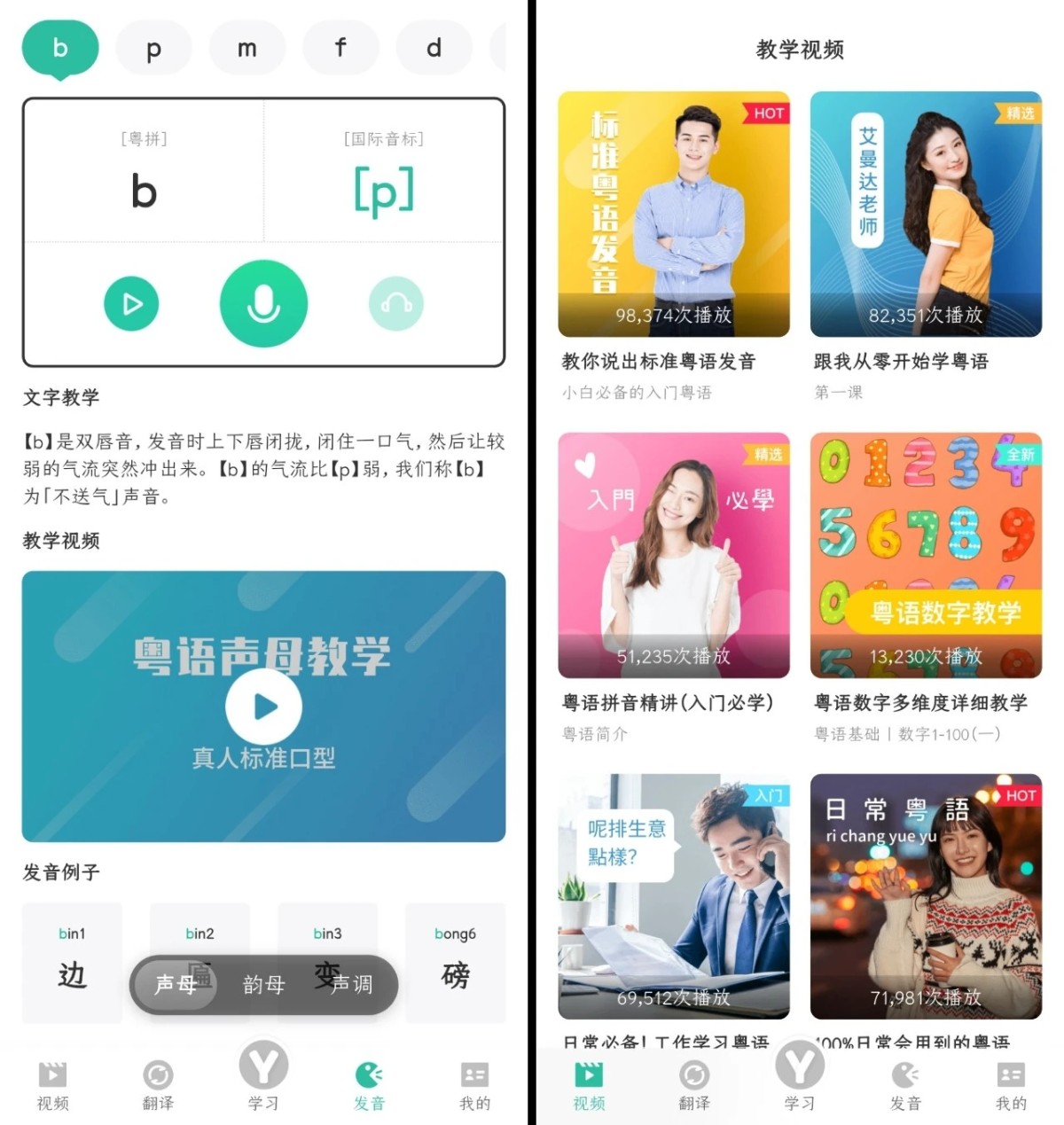Choose the f initial chip
This screenshot has height=1125, width=1064.
(x=340, y=49)
